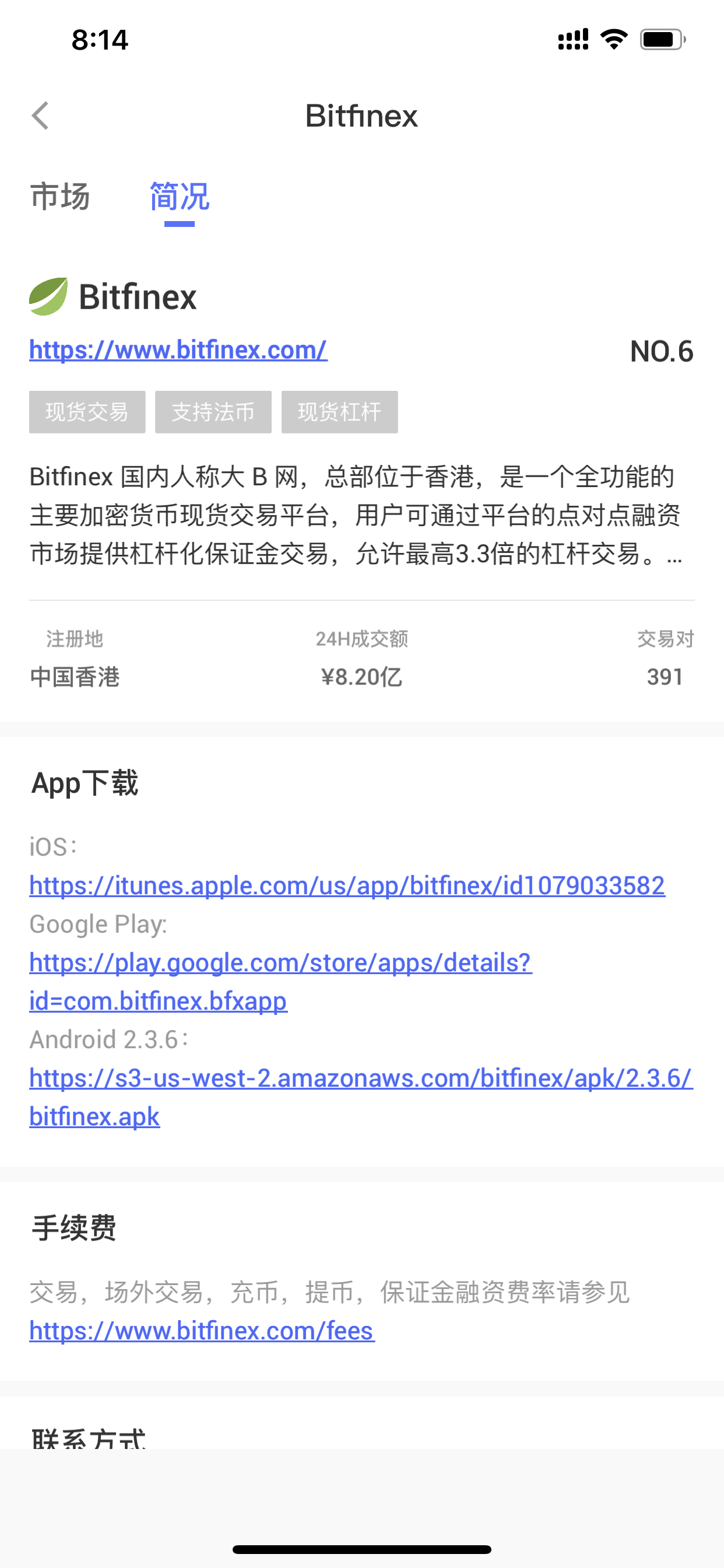
Task: Select the 简况 tab
Action: tap(180, 197)
